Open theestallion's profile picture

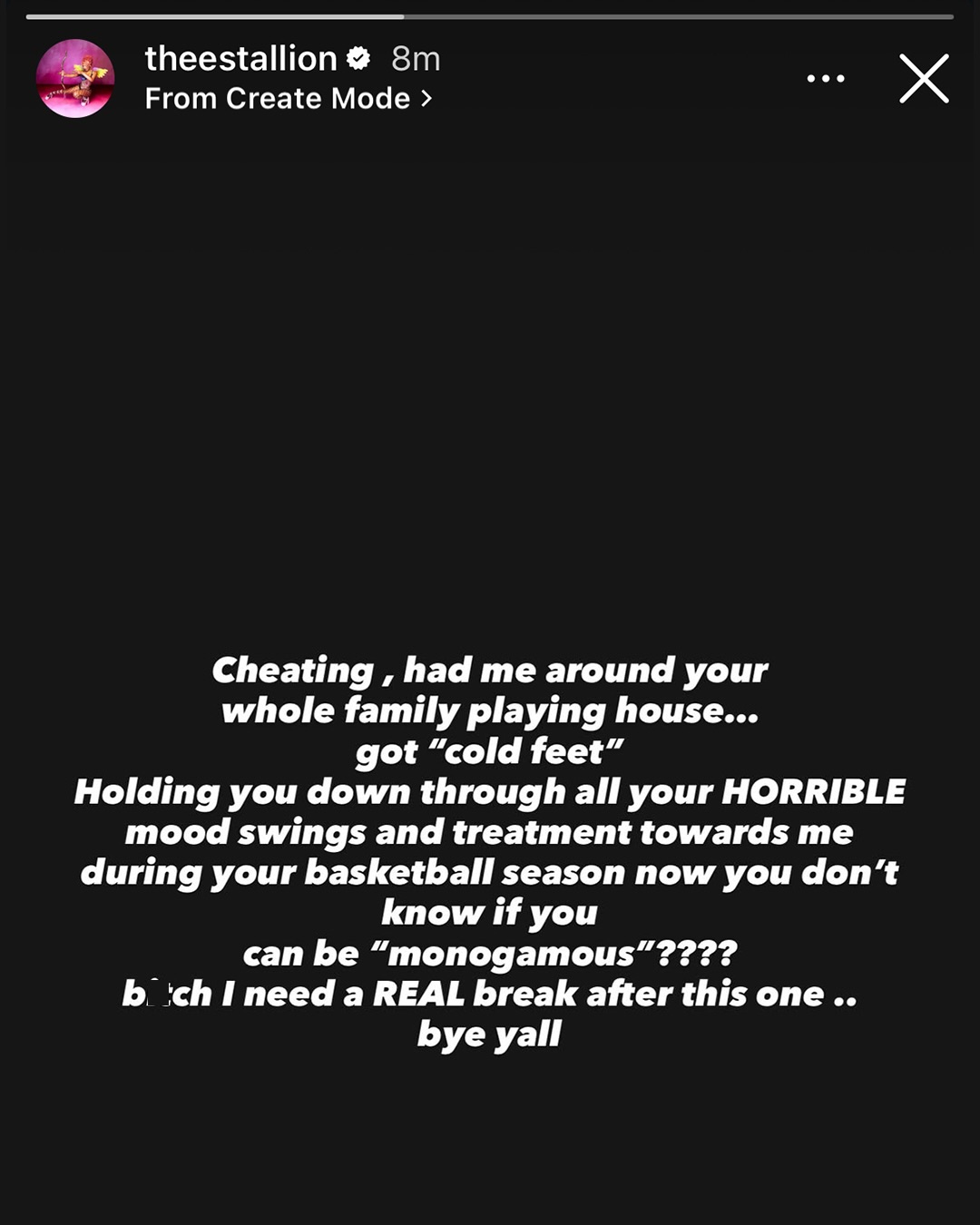pos(75,78)
